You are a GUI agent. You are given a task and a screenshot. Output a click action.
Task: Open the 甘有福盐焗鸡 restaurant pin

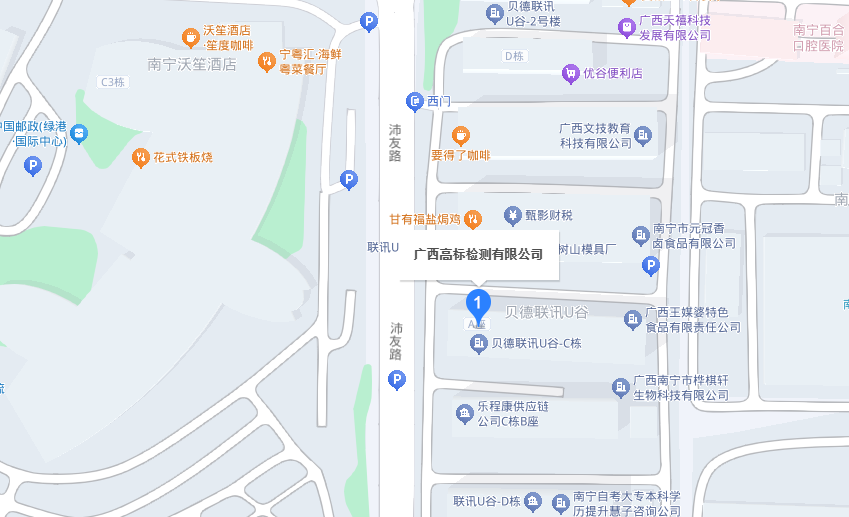pyautogui.click(x=473, y=218)
